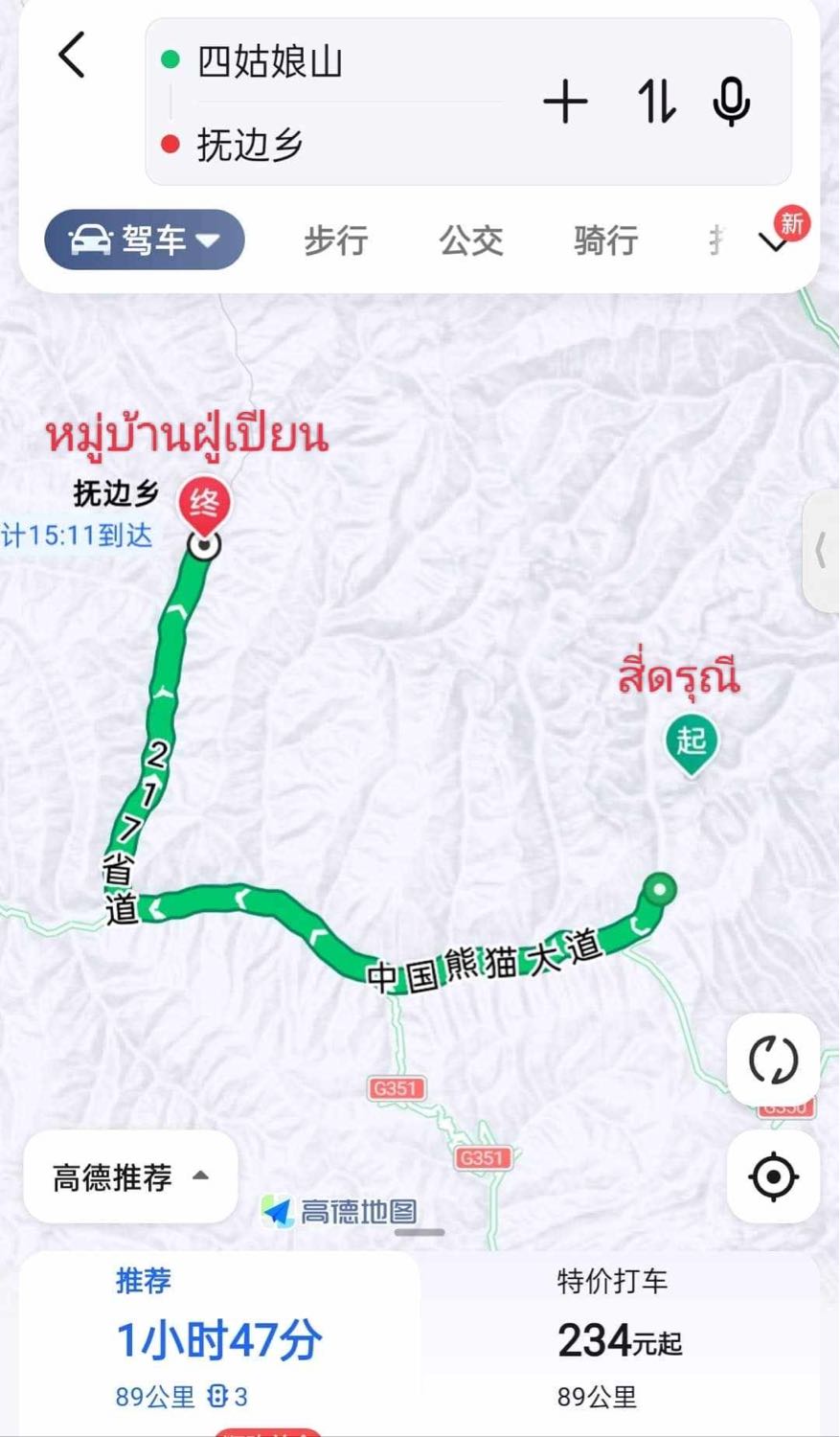
Task: Expand more travel modes with the chevron
Action: click(x=774, y=242)
